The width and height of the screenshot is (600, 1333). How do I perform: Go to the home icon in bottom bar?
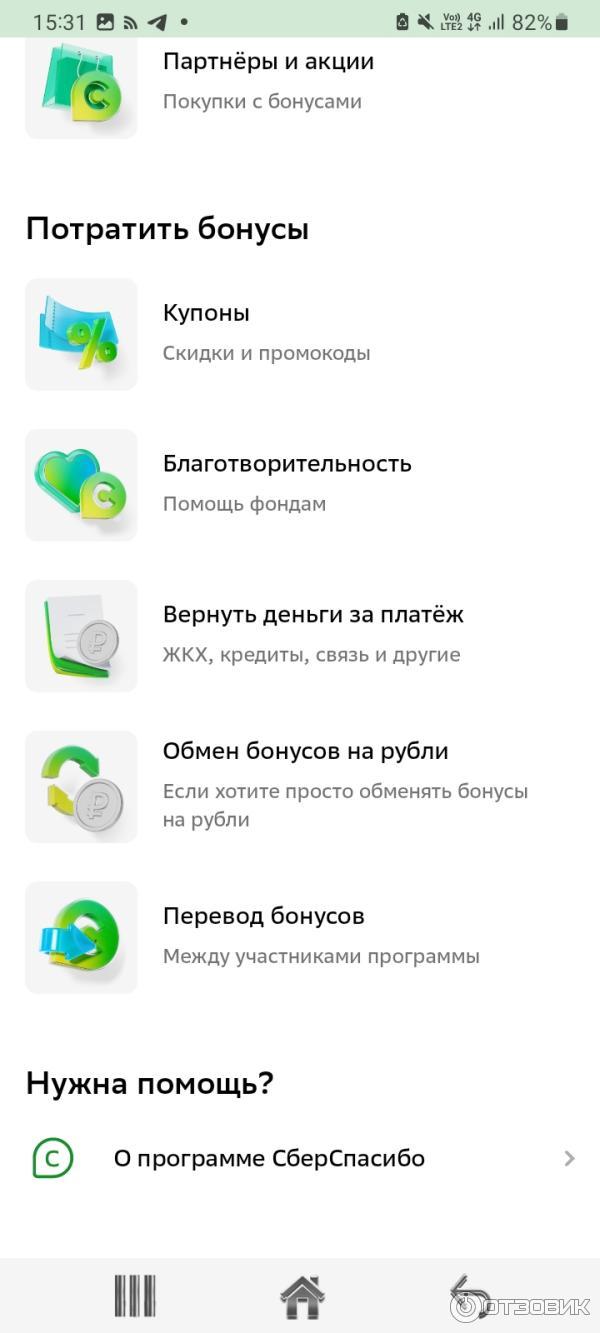[x=302, y=1297]
